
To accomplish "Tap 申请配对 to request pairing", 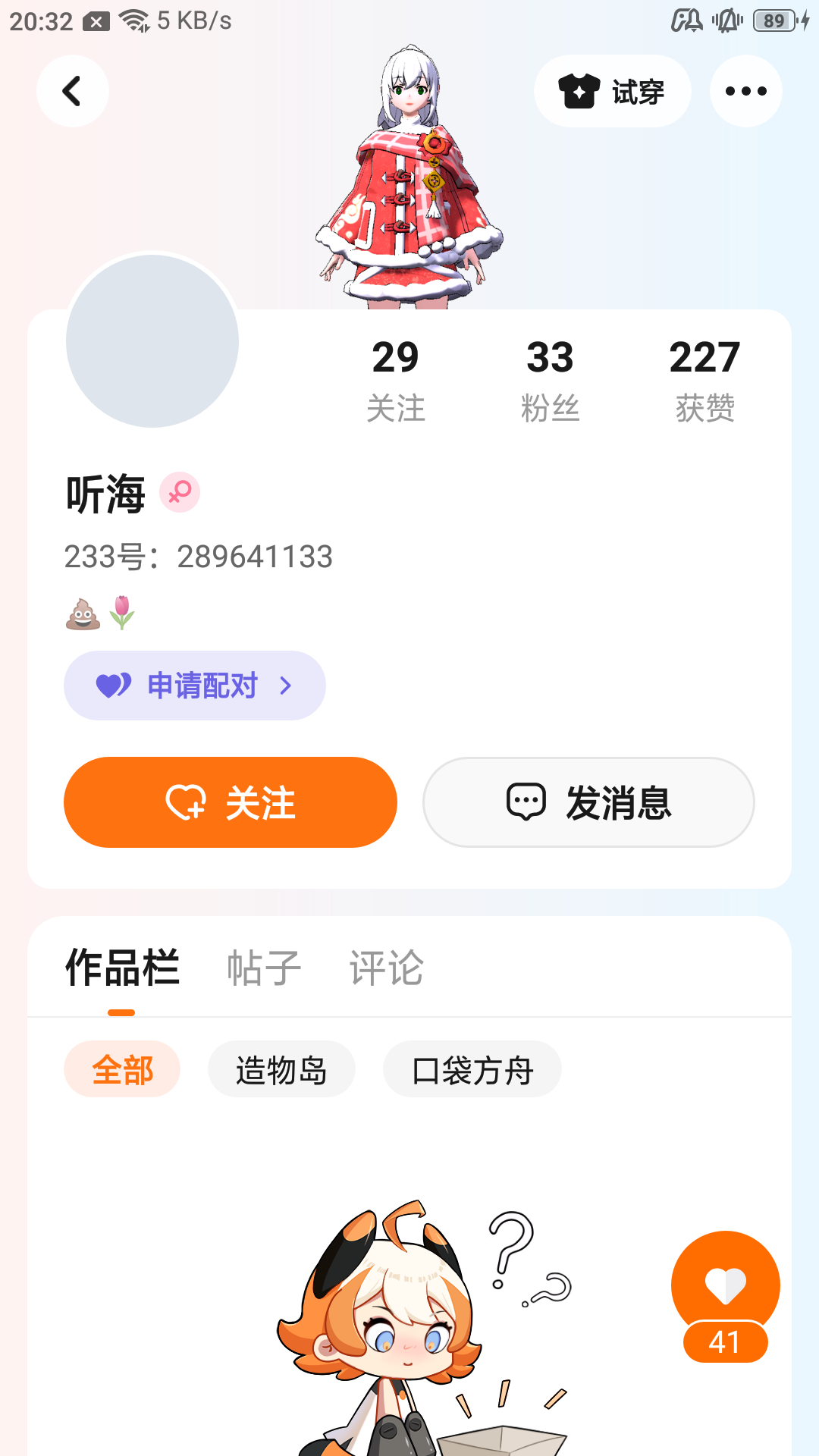I will 195,686.
